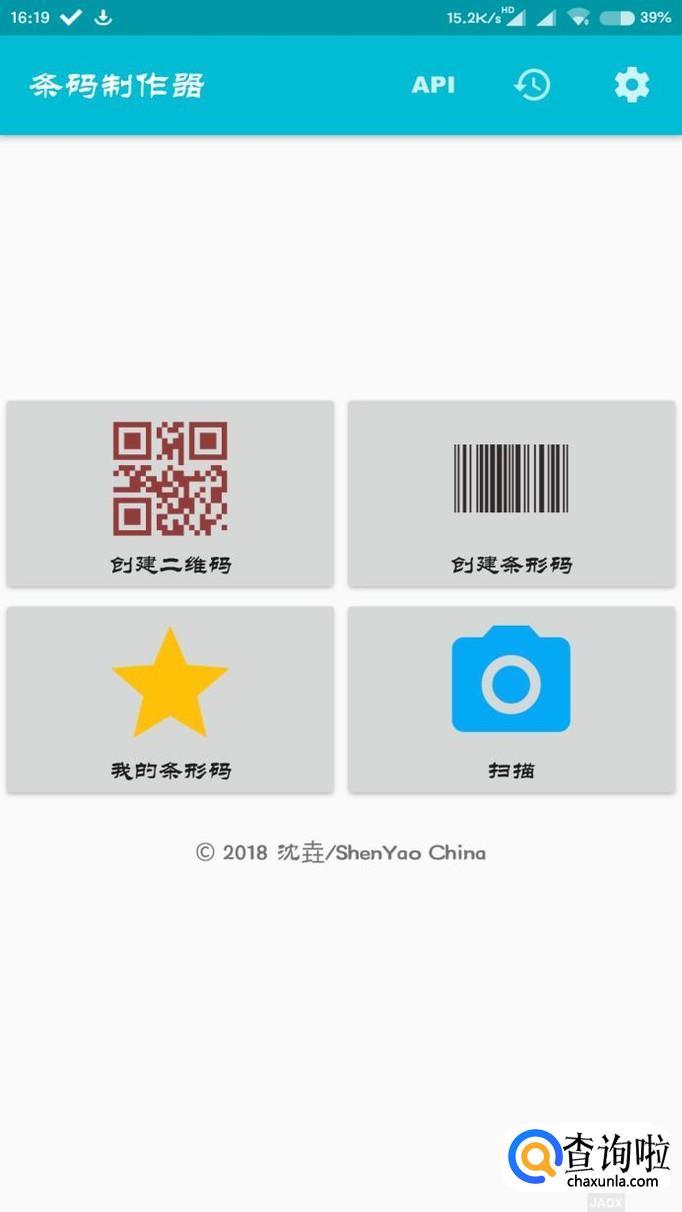Viewport: 682px width, 1212px height.
Task: Launch the 扫描 camera scanner
Action: tap(511, 699)
